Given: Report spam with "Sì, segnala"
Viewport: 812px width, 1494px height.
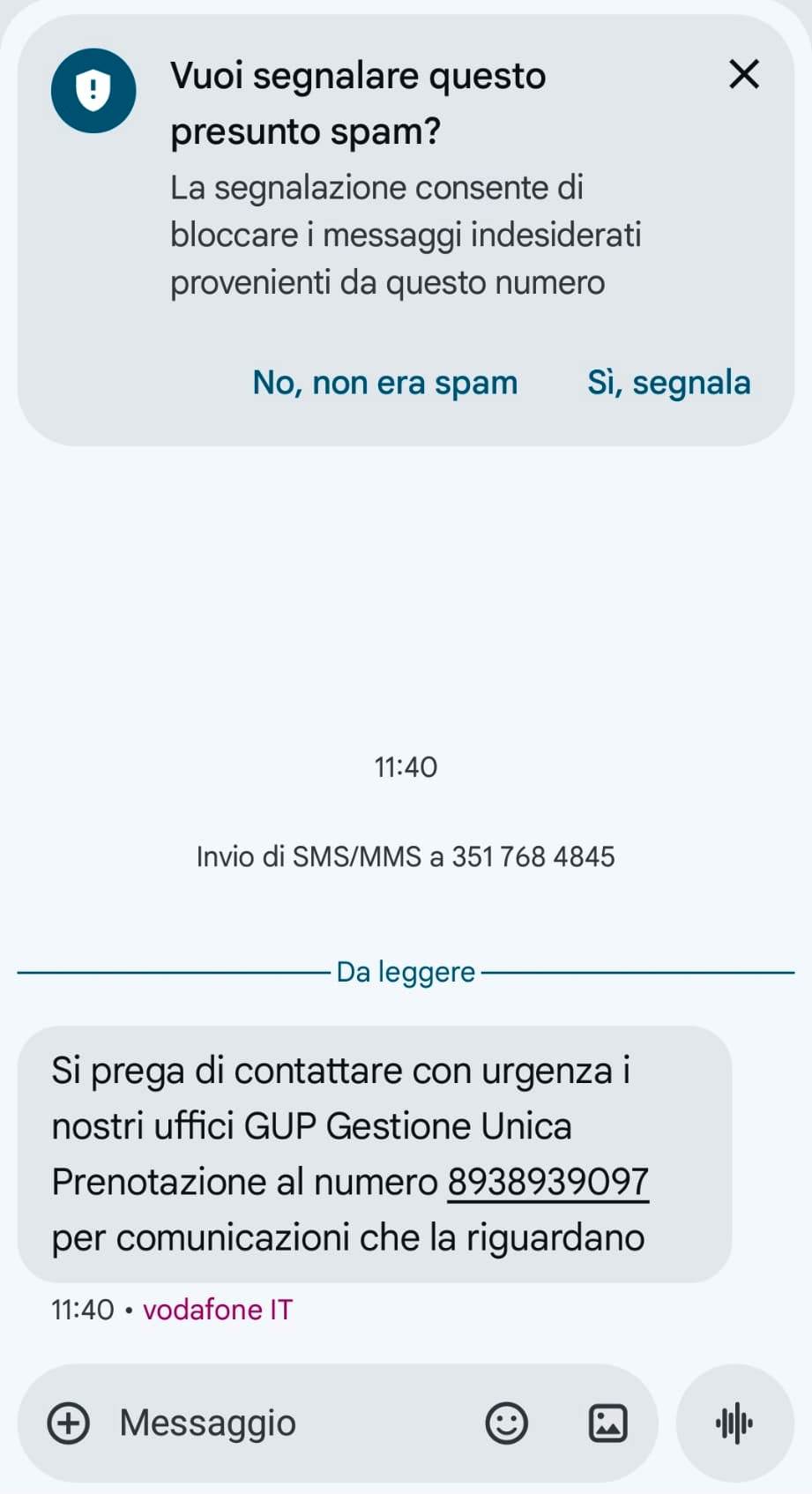Looking at the screenshot, I should [669, 383].
